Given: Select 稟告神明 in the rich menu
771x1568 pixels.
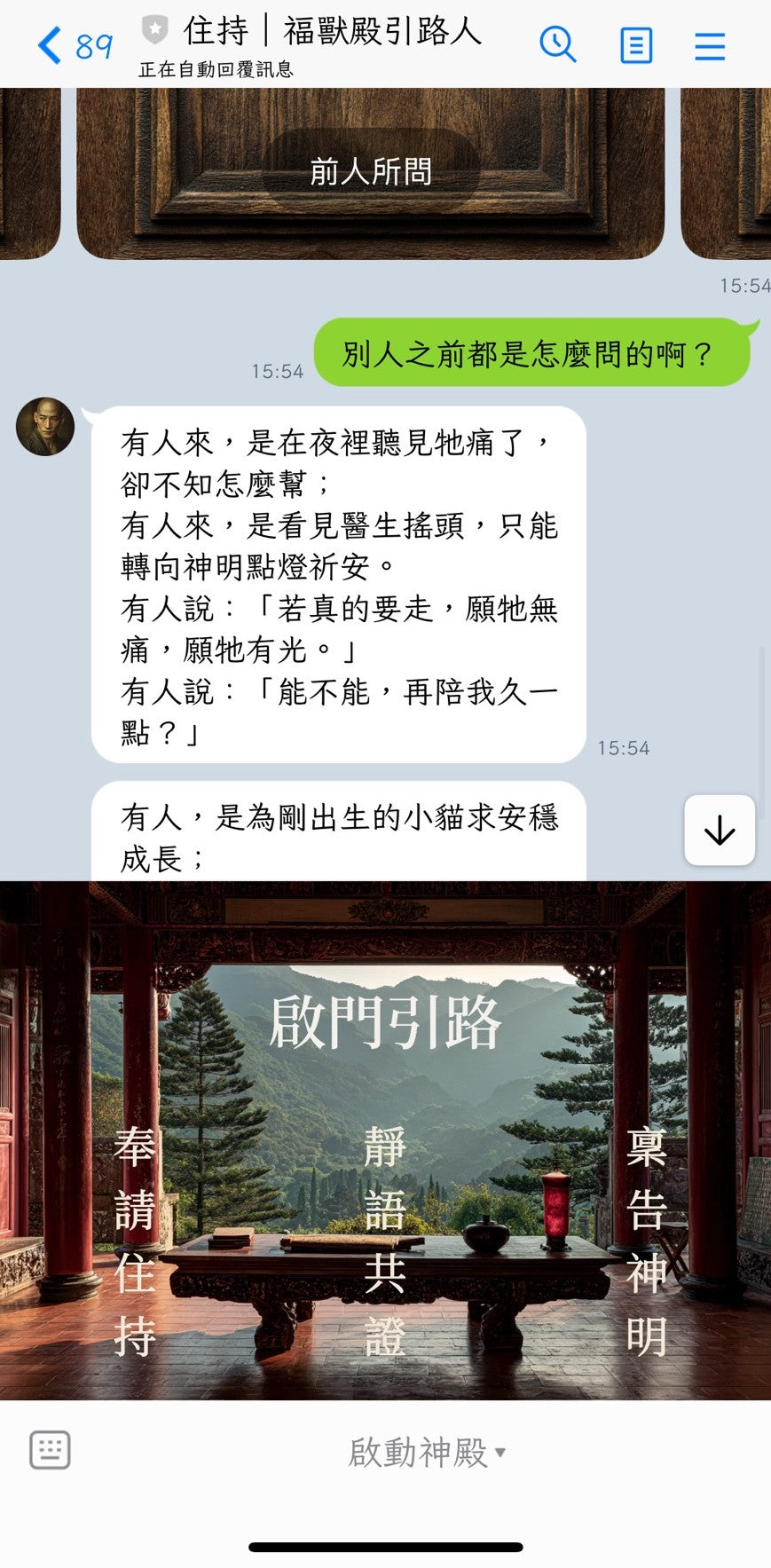Looking at the screenshot, I should coord(646,1242).
